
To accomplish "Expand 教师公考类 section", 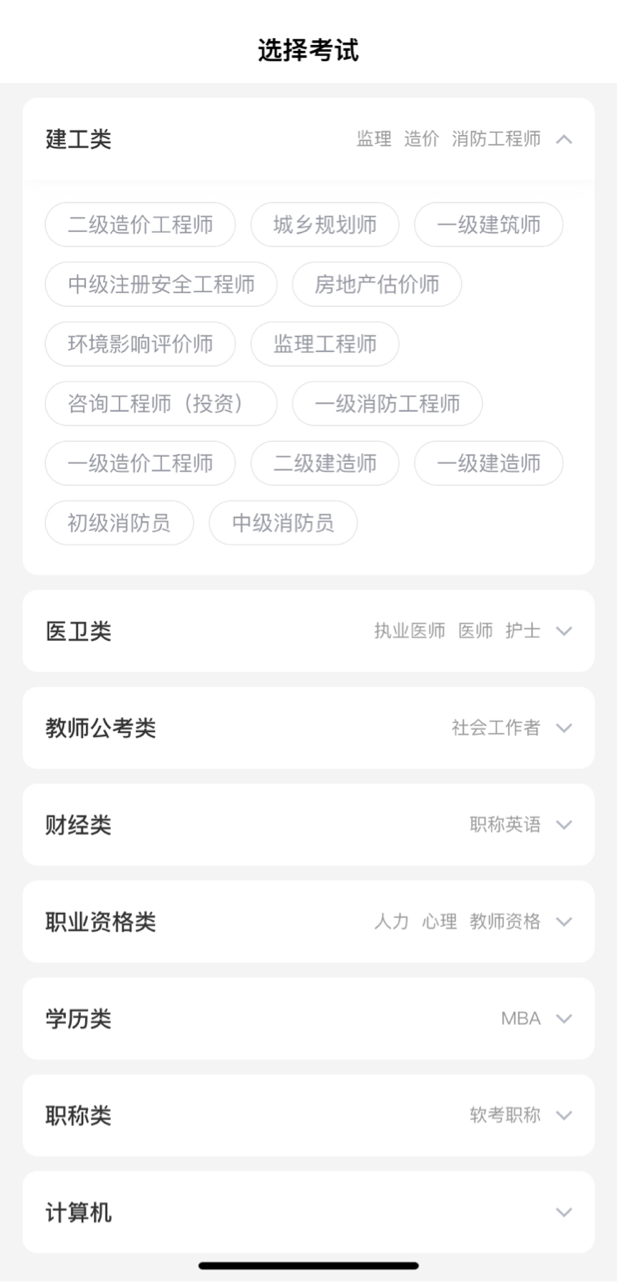I will tap(563, 728).
